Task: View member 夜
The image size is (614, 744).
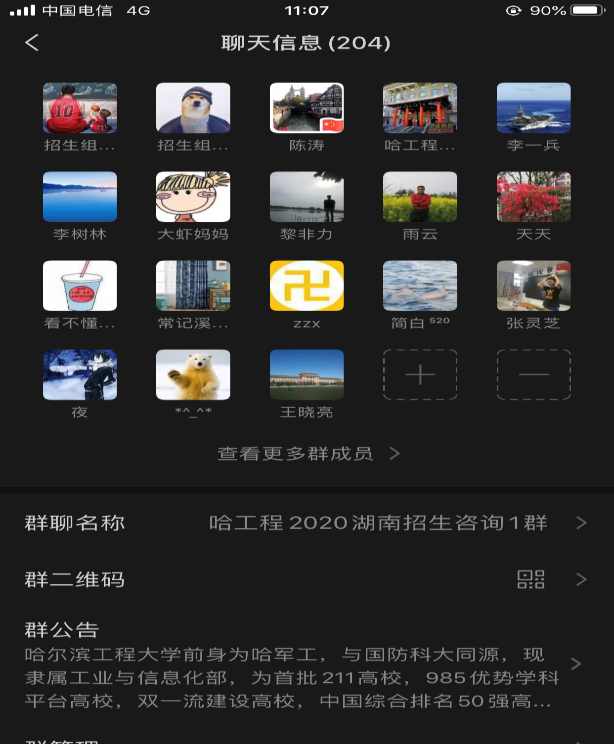Action: pos(80,375)
